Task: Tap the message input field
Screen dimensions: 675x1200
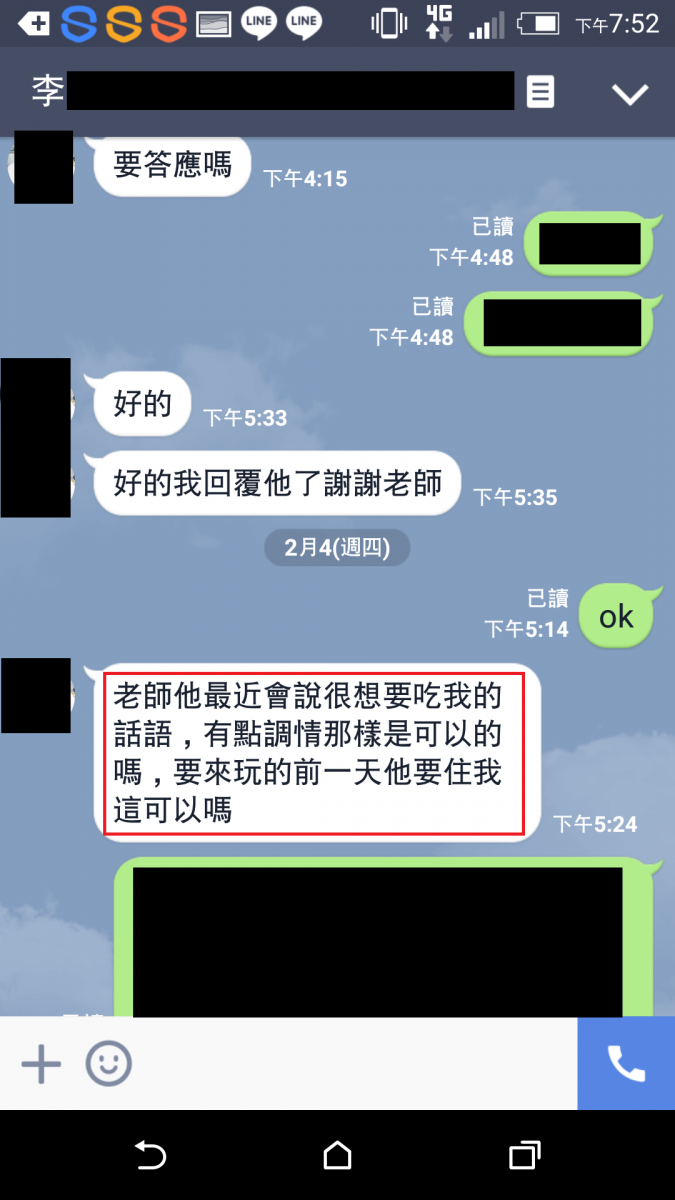Action: point(350,1064)
